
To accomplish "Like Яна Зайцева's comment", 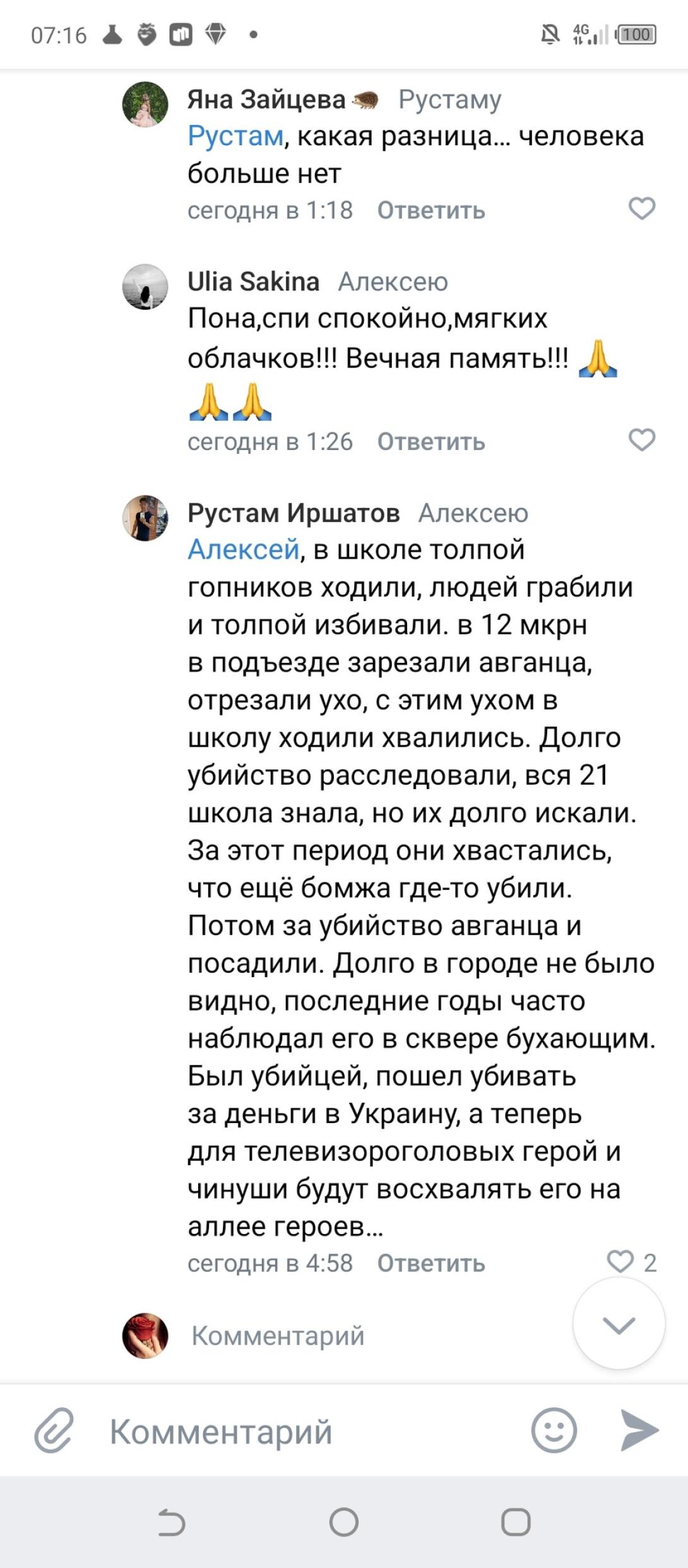I will pyautogui.click(x=642, y=209).
